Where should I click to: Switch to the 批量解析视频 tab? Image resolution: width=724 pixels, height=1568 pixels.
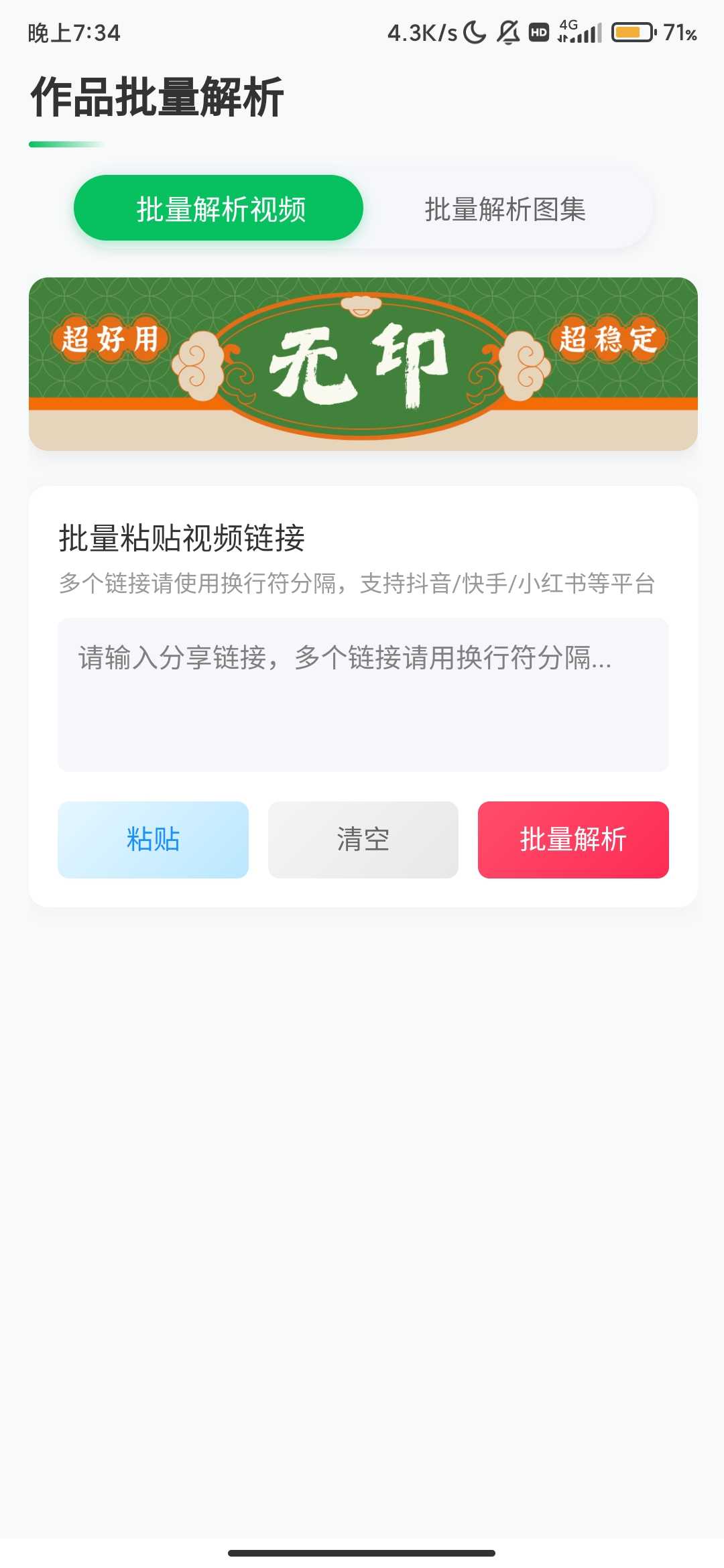[x=219, y=208]
